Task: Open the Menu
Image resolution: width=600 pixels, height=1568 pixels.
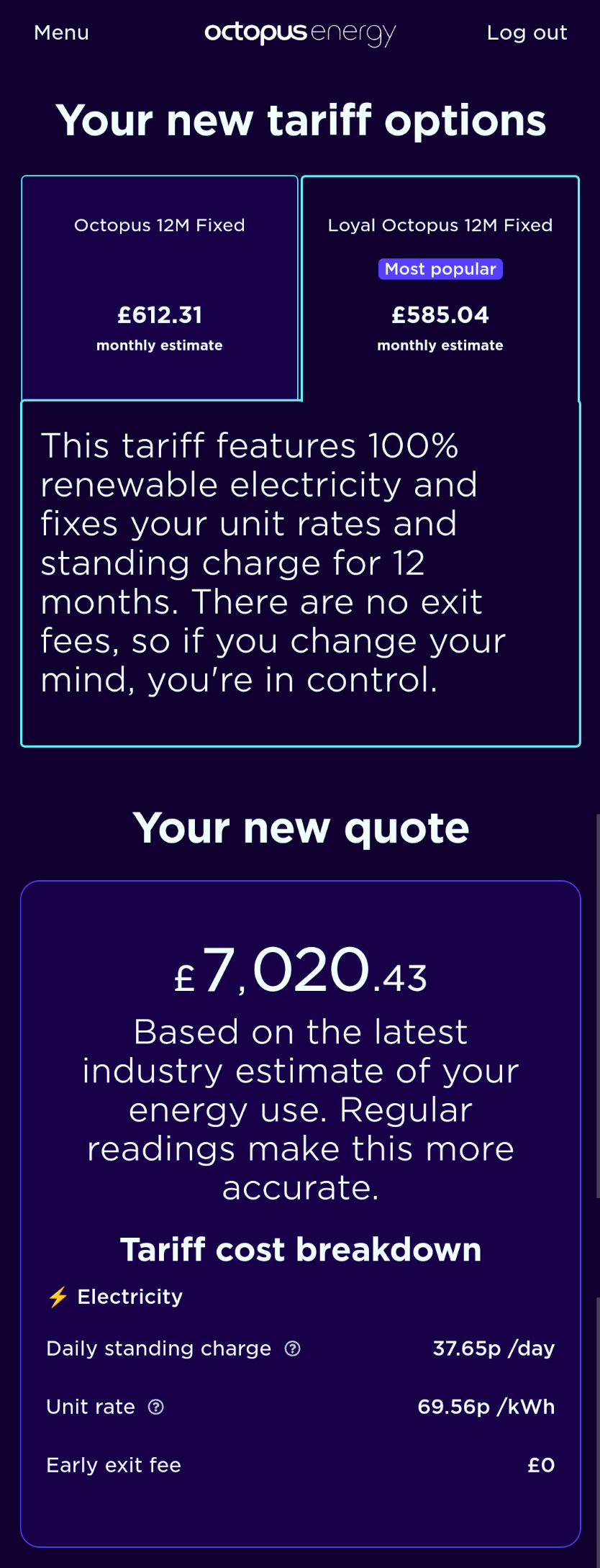Action: tap(61, 32)
